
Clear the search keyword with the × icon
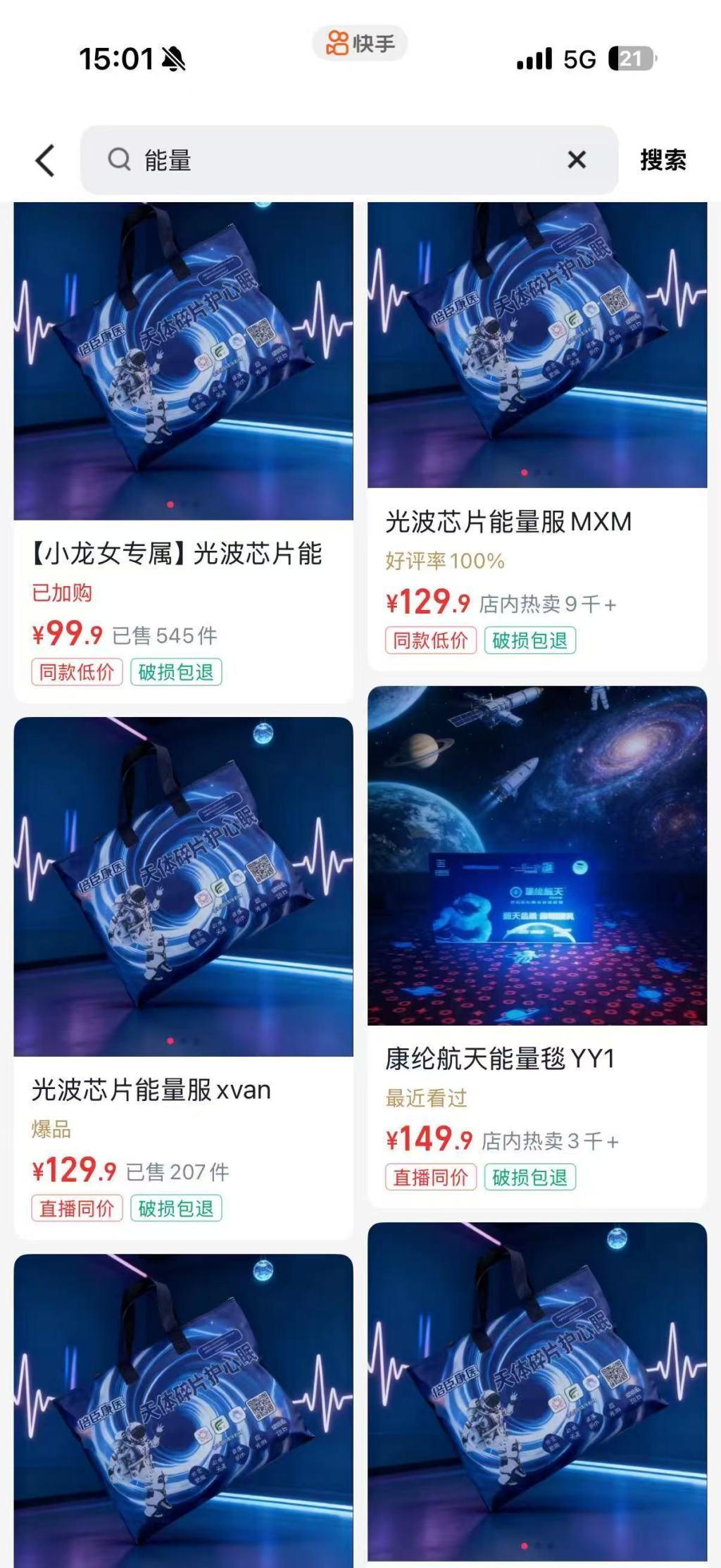[x=578, y=161]
